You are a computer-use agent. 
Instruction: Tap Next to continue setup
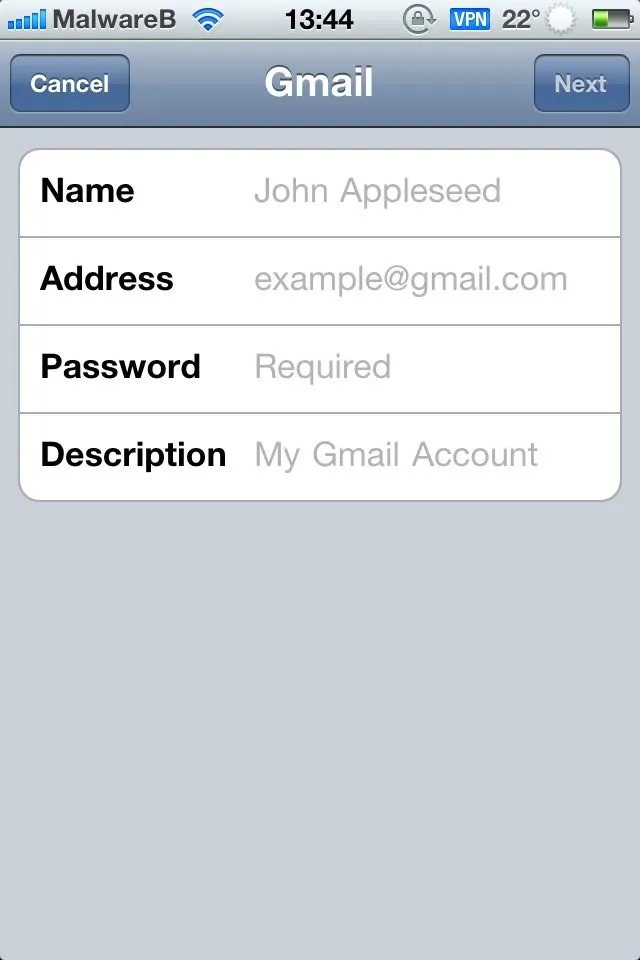coord(580,84)
